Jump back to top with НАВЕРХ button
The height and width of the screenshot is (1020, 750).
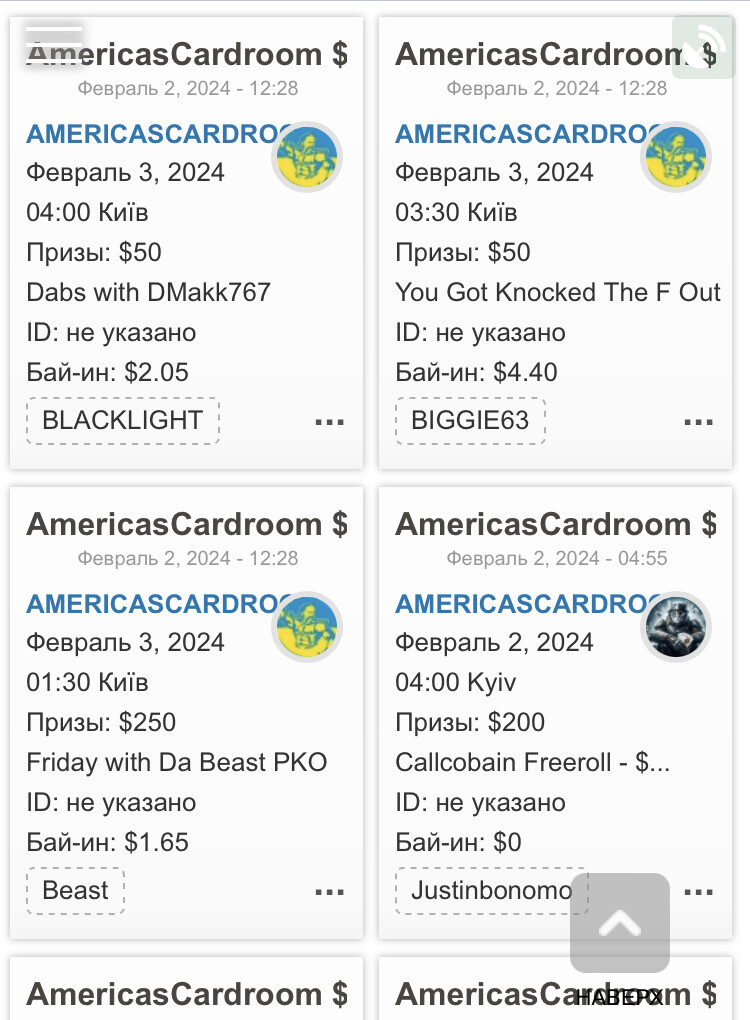[620, 930]
